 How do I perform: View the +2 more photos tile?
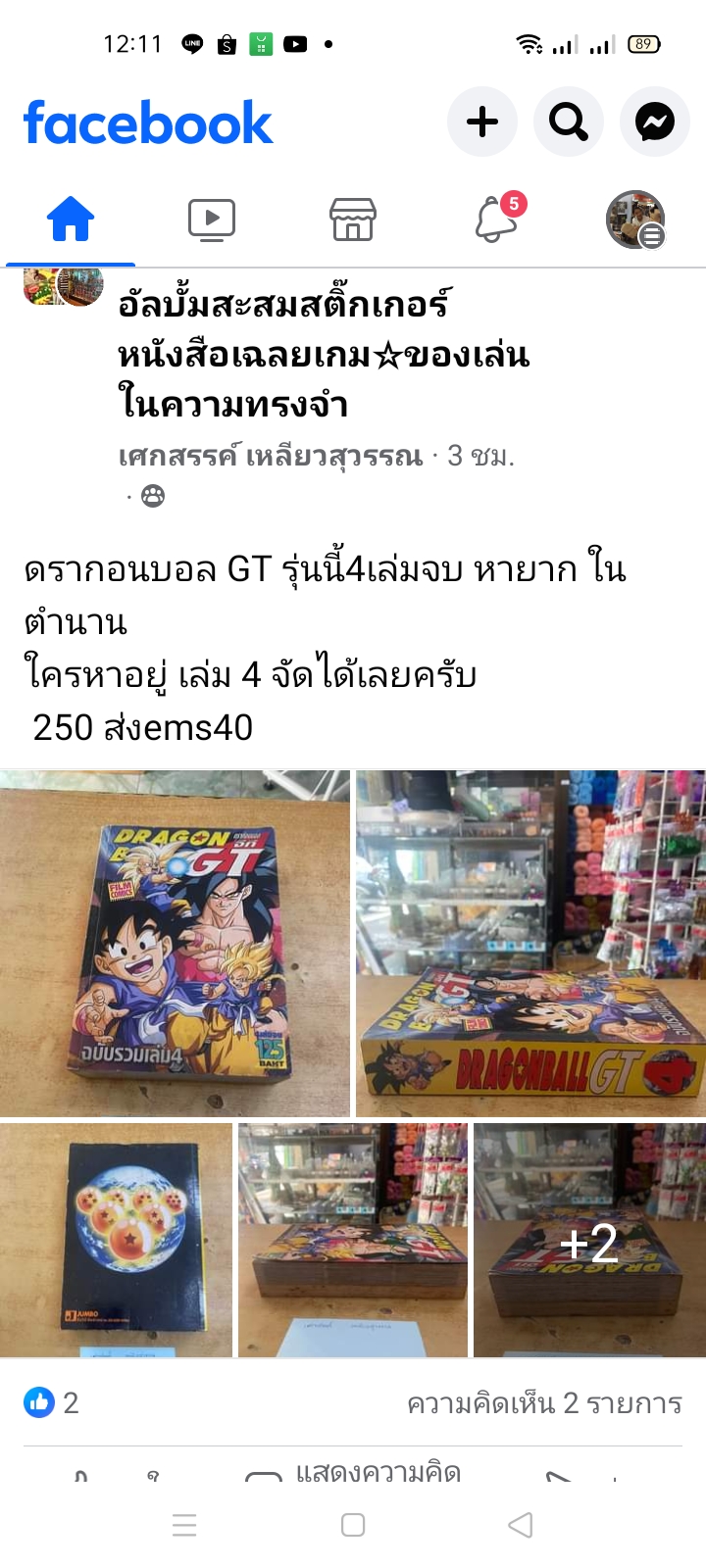click(x=589, y=1240)
